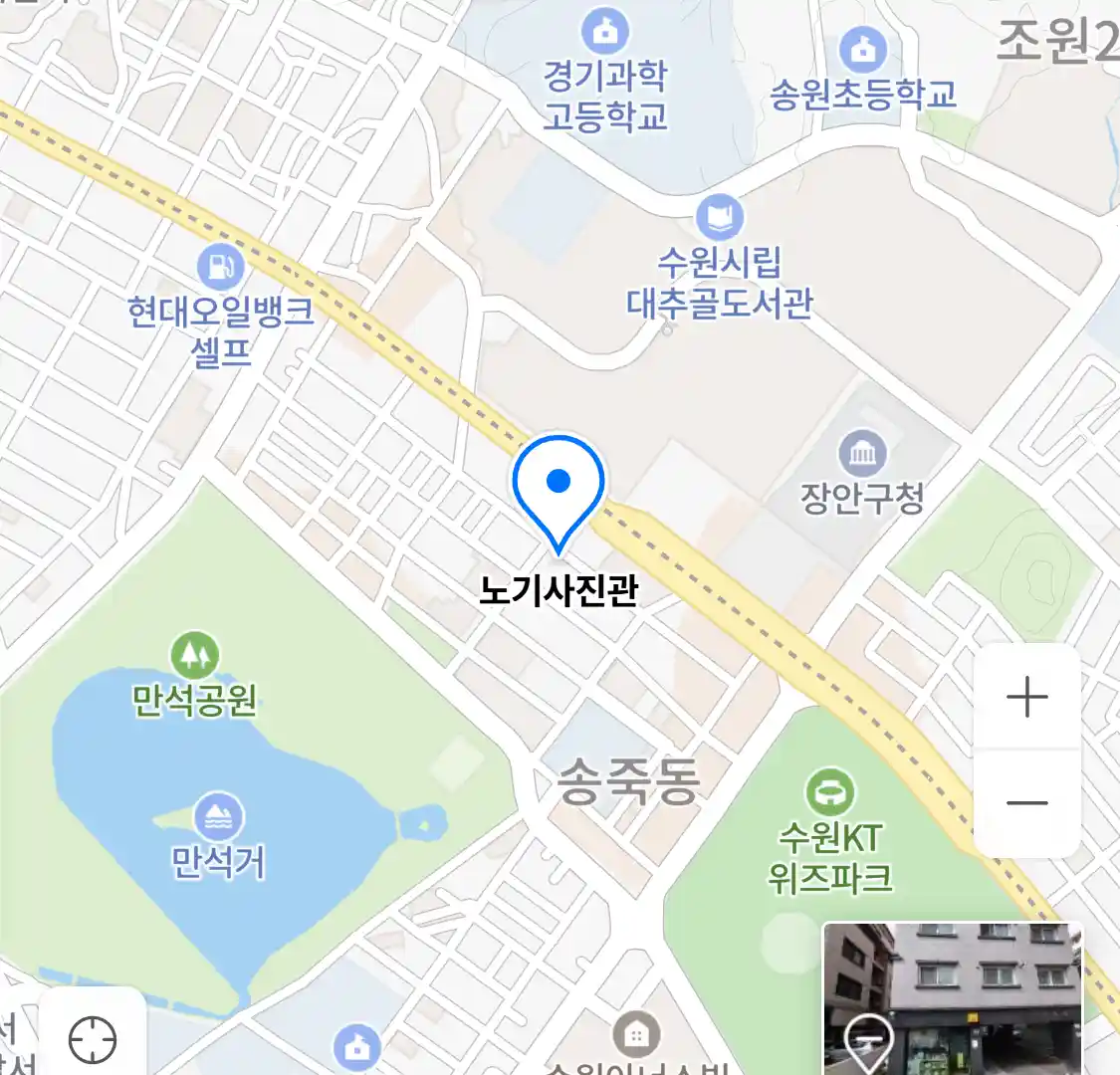Select 만석공원 park marker
Viewport: 1120px width, 1075px height.
pyautogui.click(x=194, y=656)
